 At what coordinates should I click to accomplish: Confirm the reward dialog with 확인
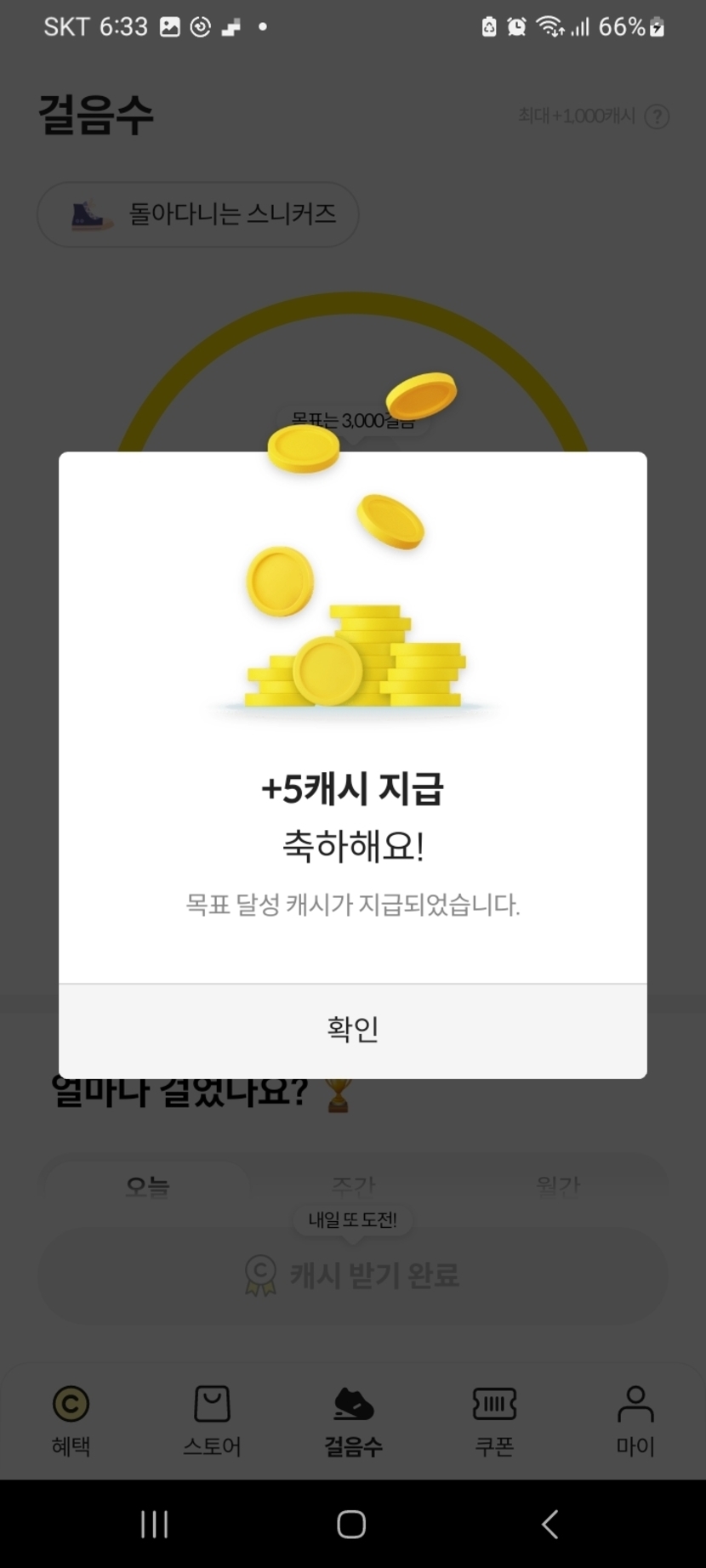352,1030
